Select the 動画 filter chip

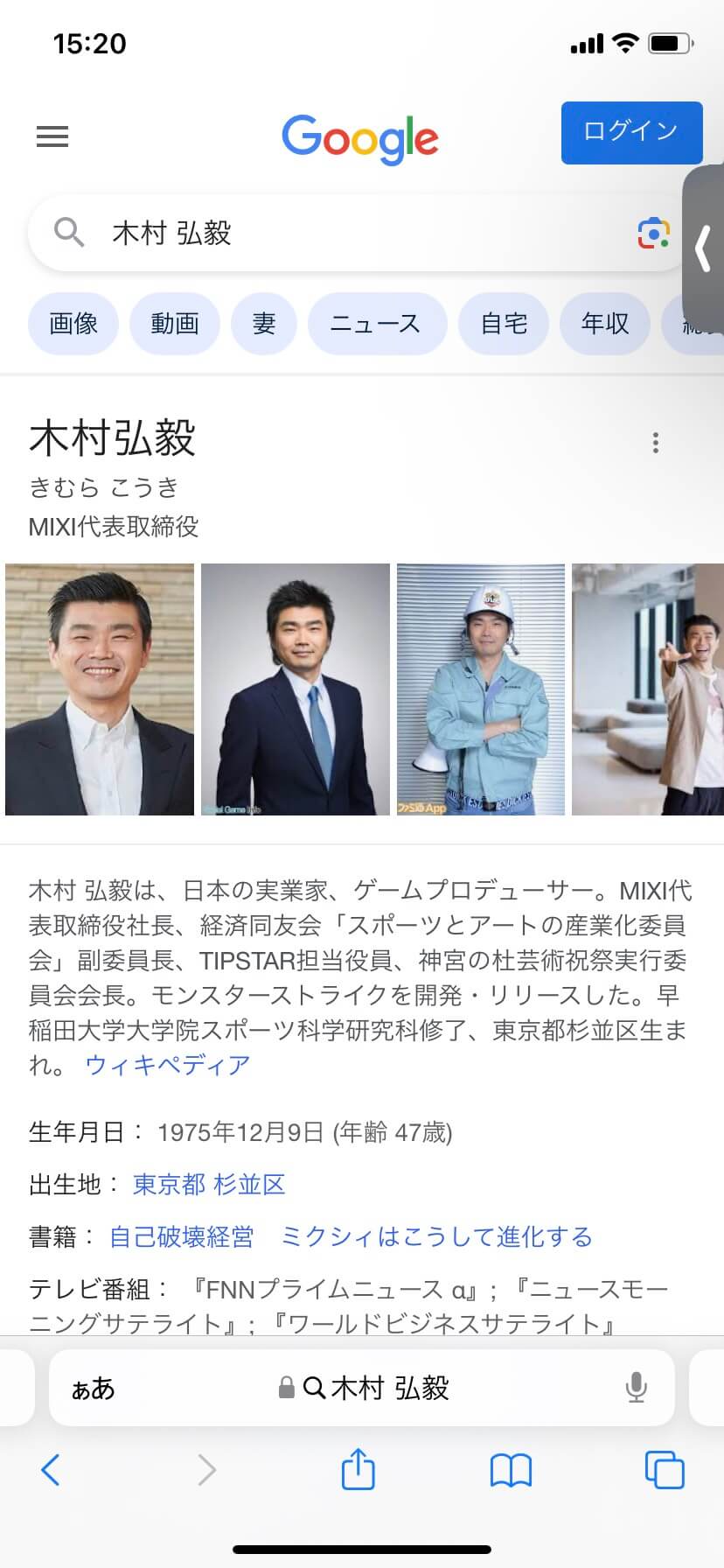(x=175, y=324)
